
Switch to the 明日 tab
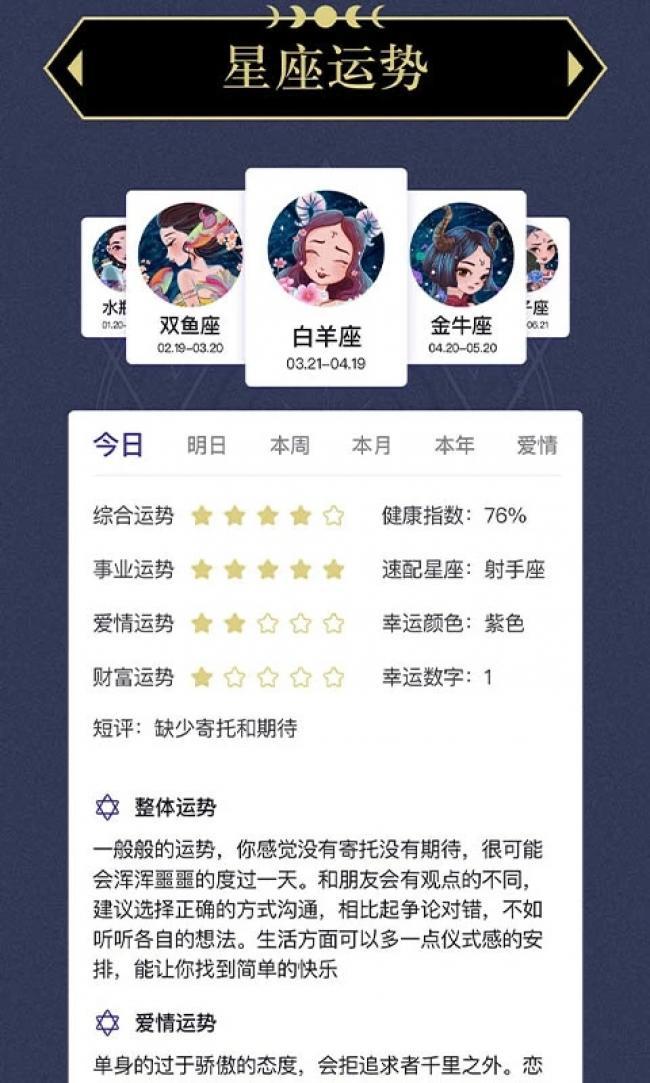206,445
